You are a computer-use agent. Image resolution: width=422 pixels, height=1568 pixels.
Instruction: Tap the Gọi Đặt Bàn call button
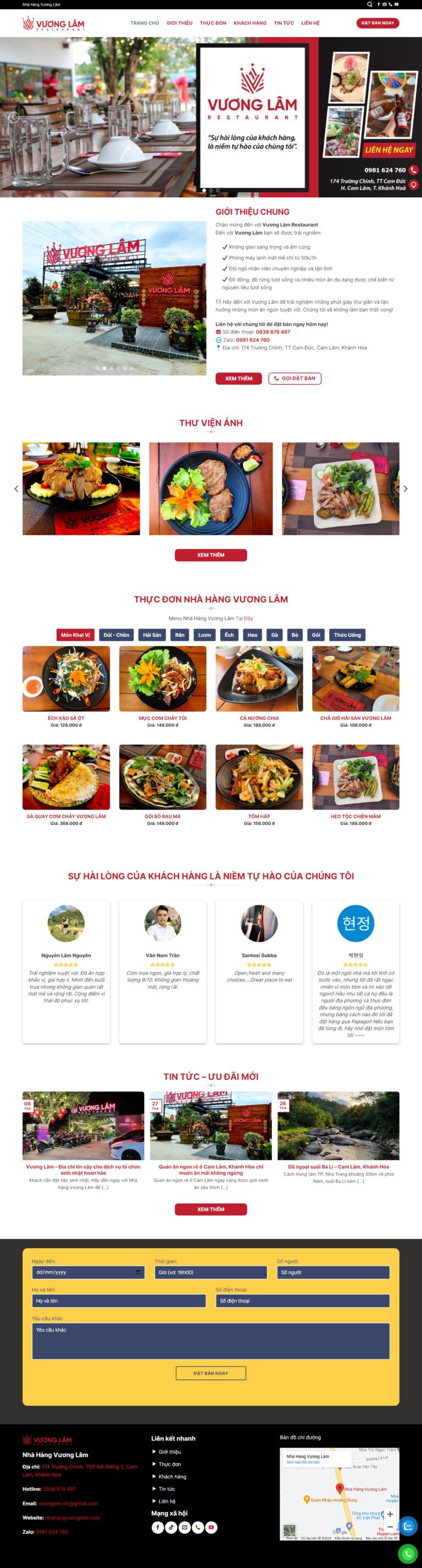coord(295,378)
